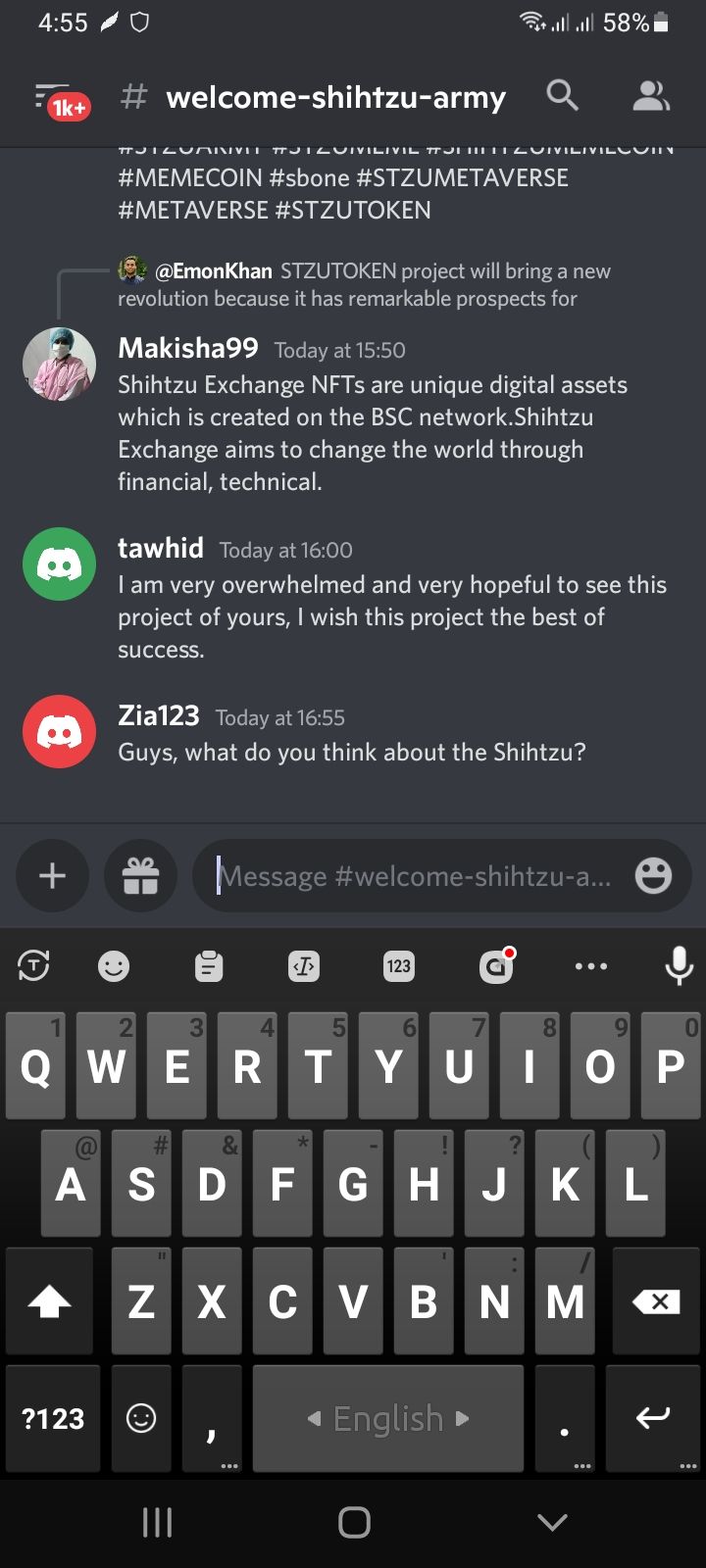Open the channel drawer menu
The height and width of the screenshot is (1568, 706).
pos(61,98)
